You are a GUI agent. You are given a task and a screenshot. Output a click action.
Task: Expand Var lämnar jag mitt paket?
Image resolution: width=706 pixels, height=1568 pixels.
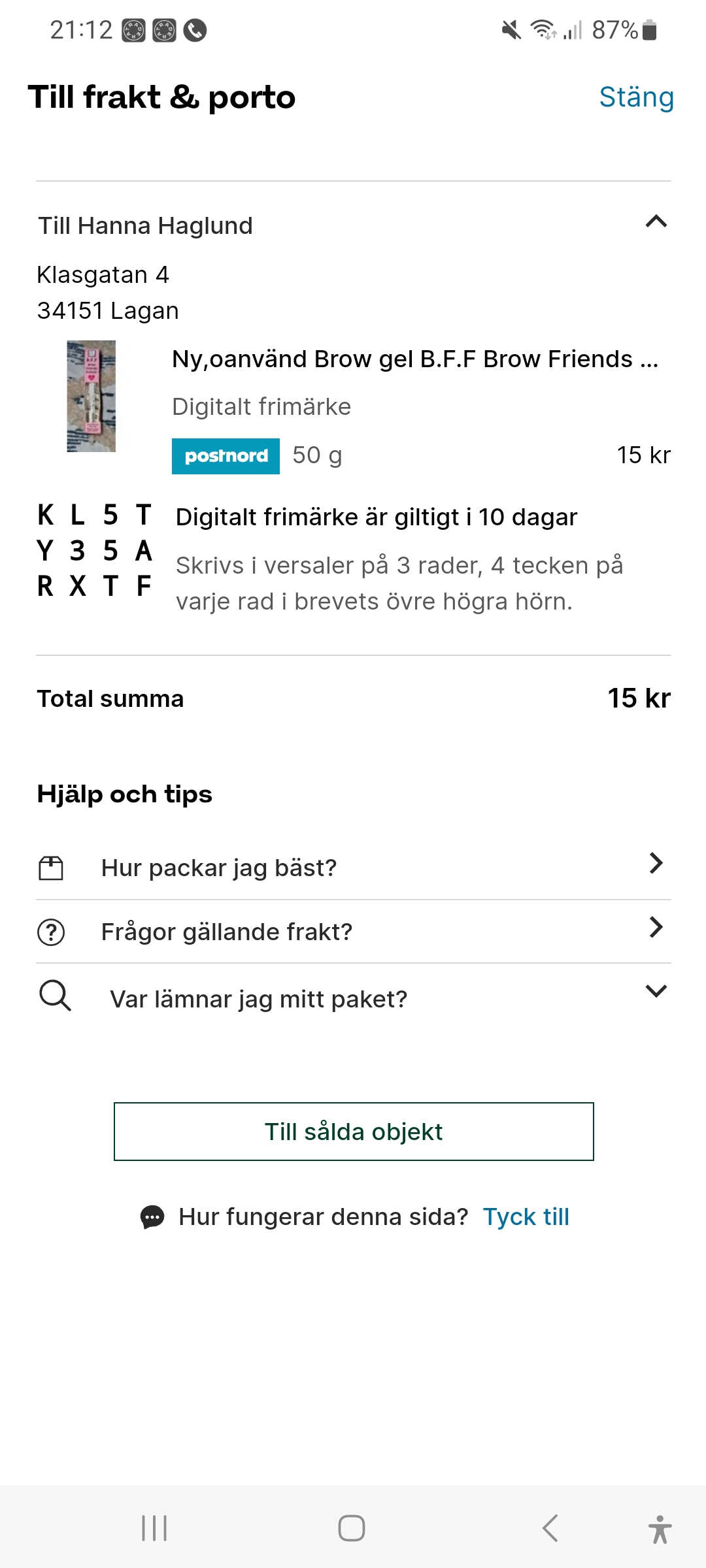[x=353, y=998]
